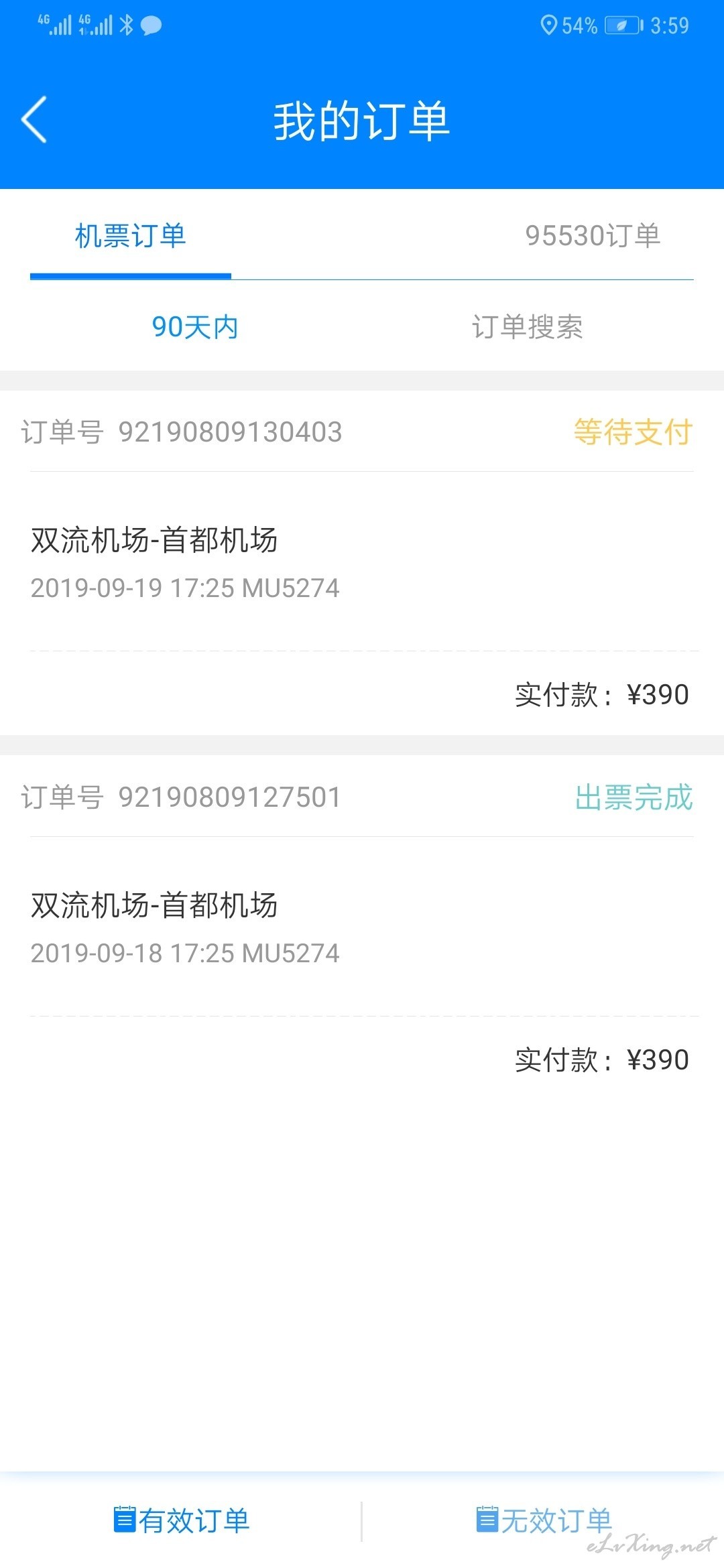
Task: Open order 92190809130403 awaiting payment
Action: [362, 563]
